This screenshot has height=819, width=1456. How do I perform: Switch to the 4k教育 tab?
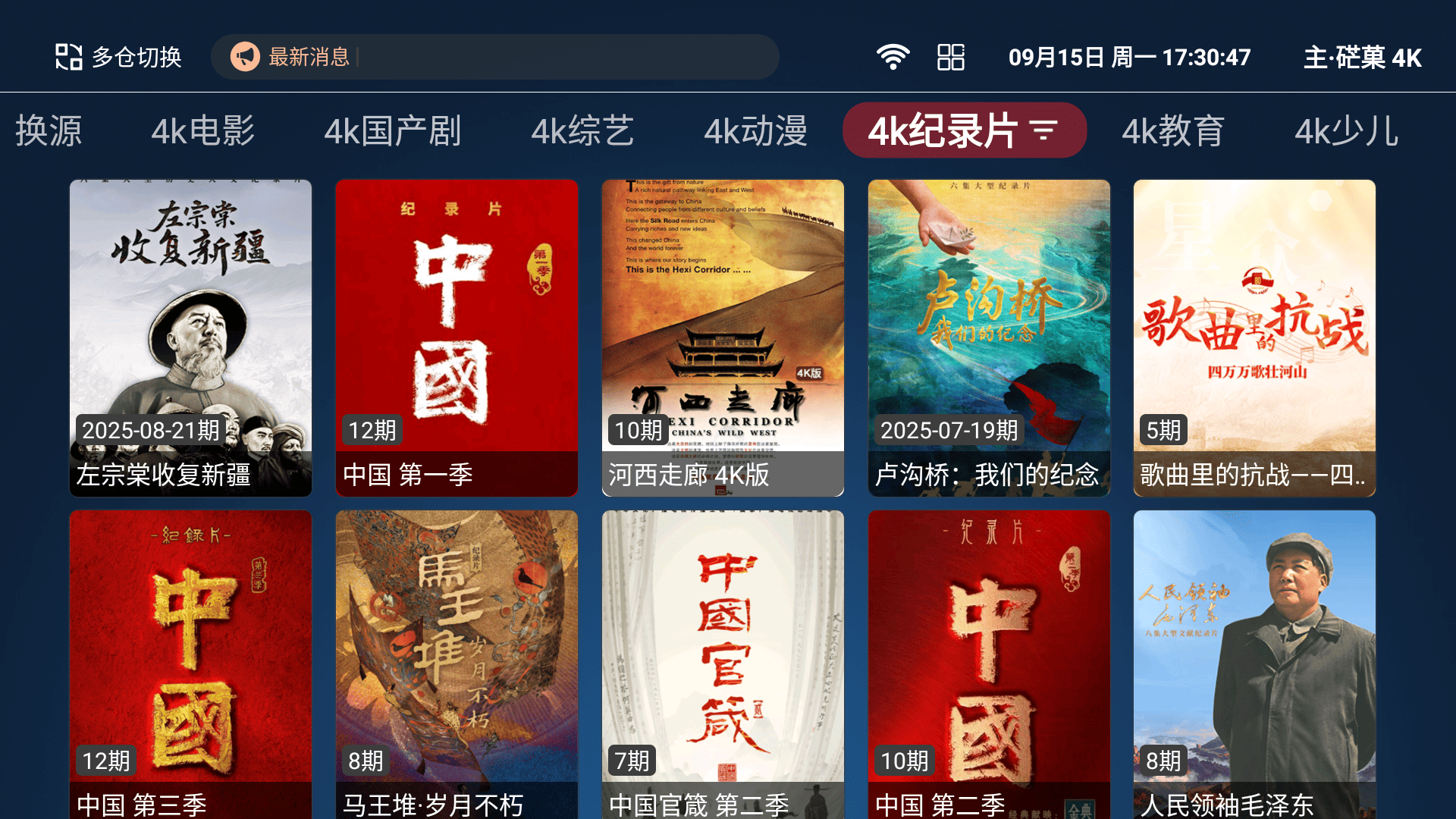click(x=1173, y=131)
